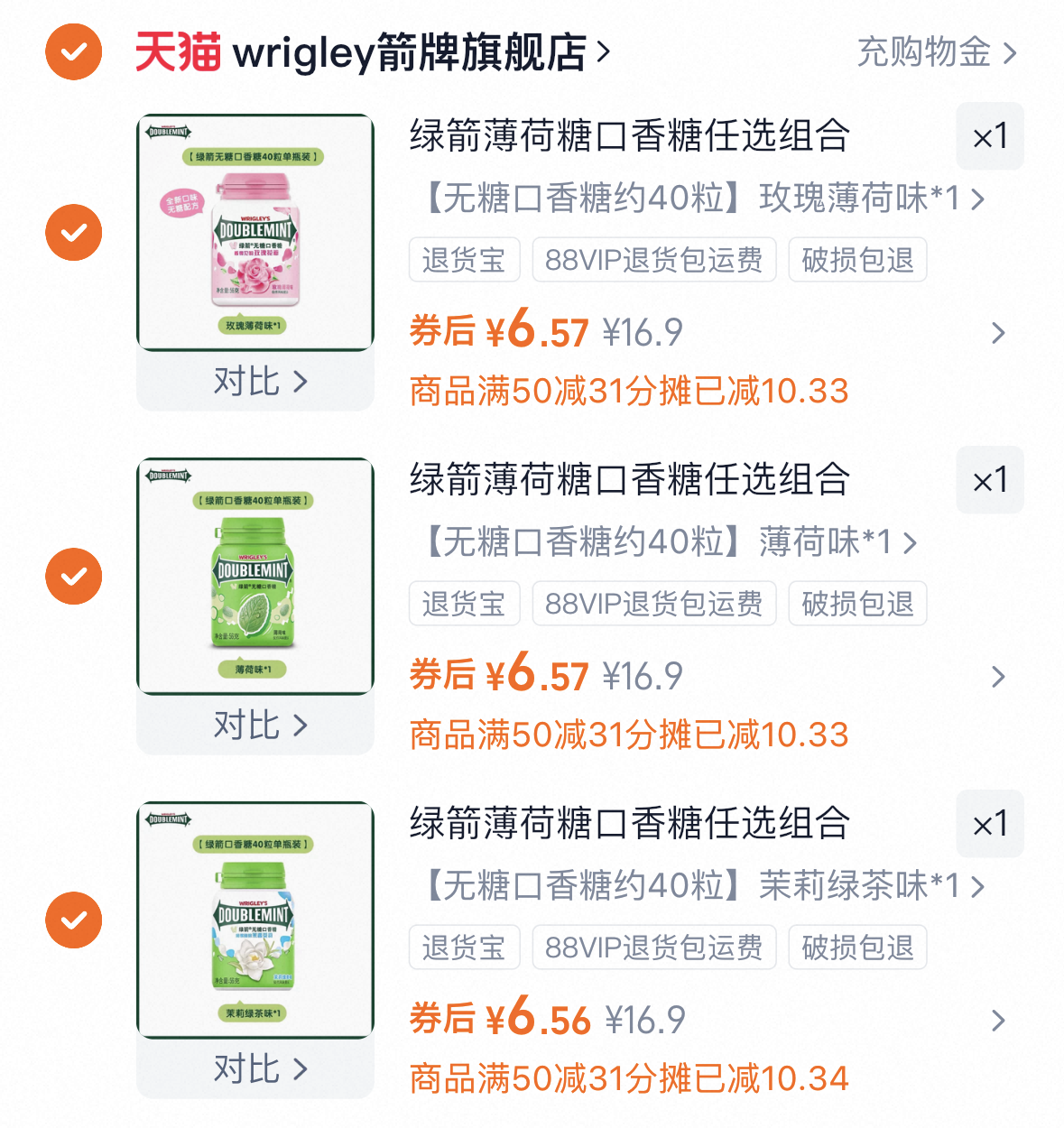This screenshot has width=1064, height=1128.
Task: Open the 茉莉绿茶味 product image
Action: point(255,920)
